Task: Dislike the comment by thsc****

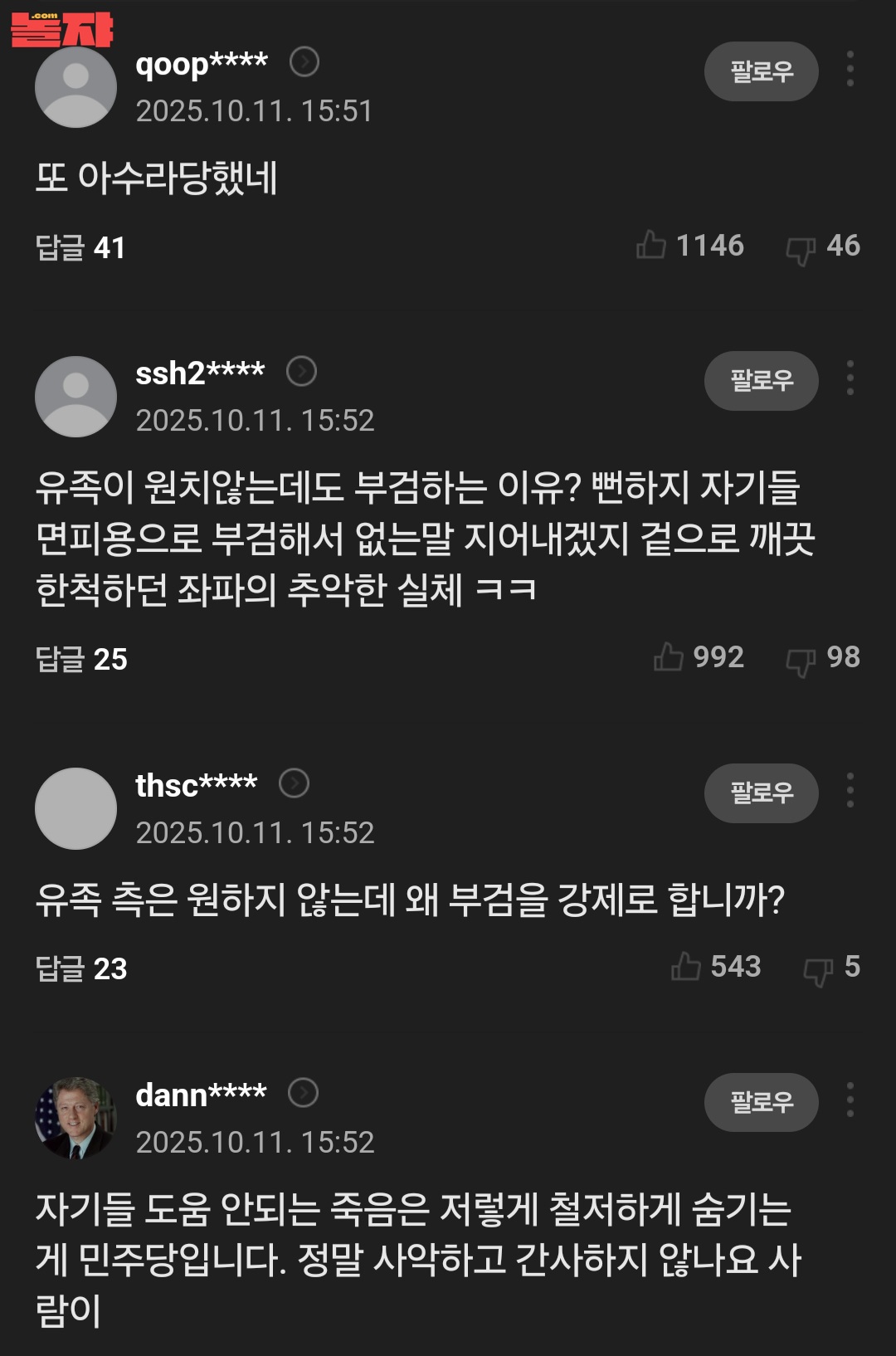Action: click(x=818, y=970)
